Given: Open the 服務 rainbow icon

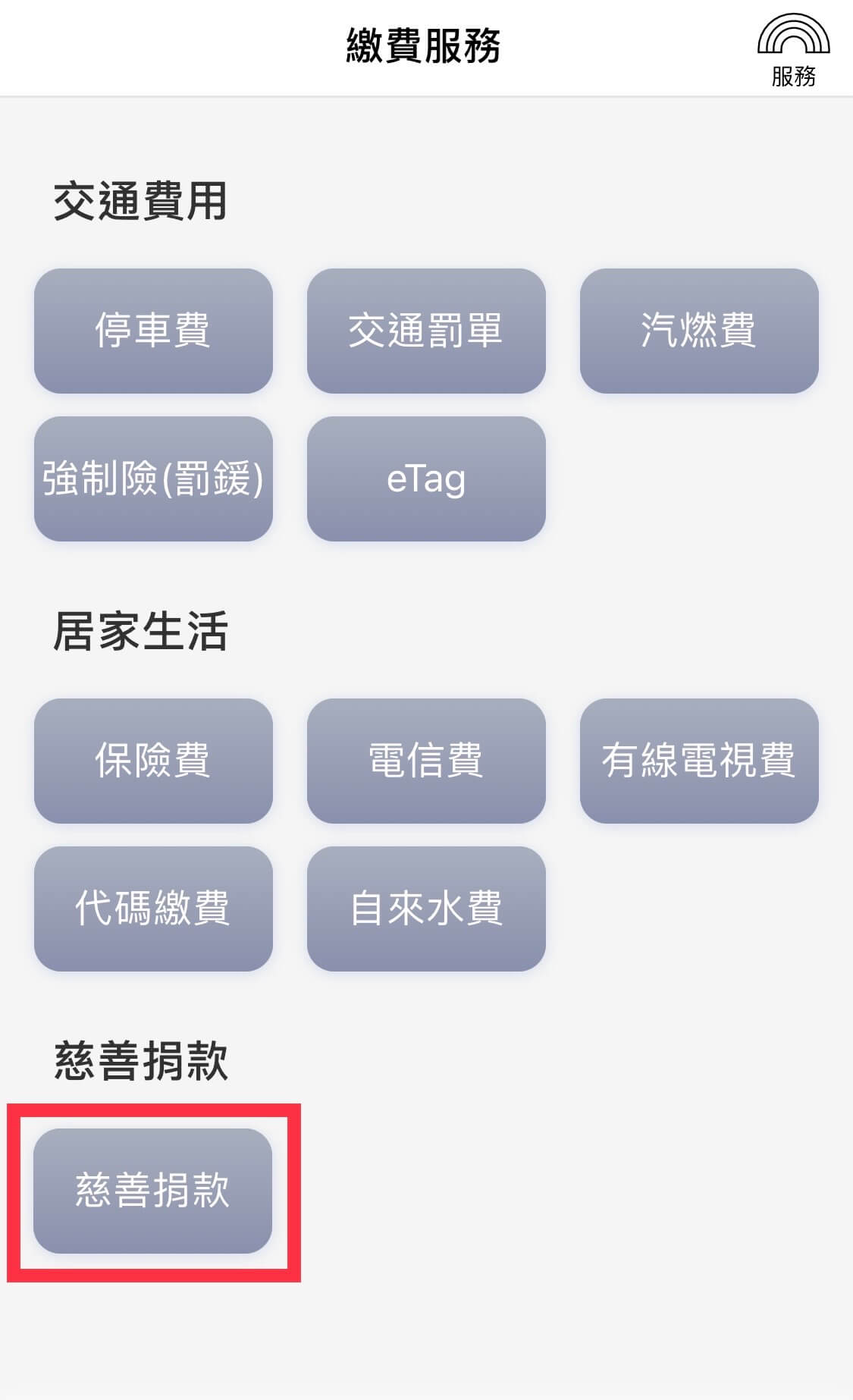Looking at the screenshot, I should click(x=793, y=49).
